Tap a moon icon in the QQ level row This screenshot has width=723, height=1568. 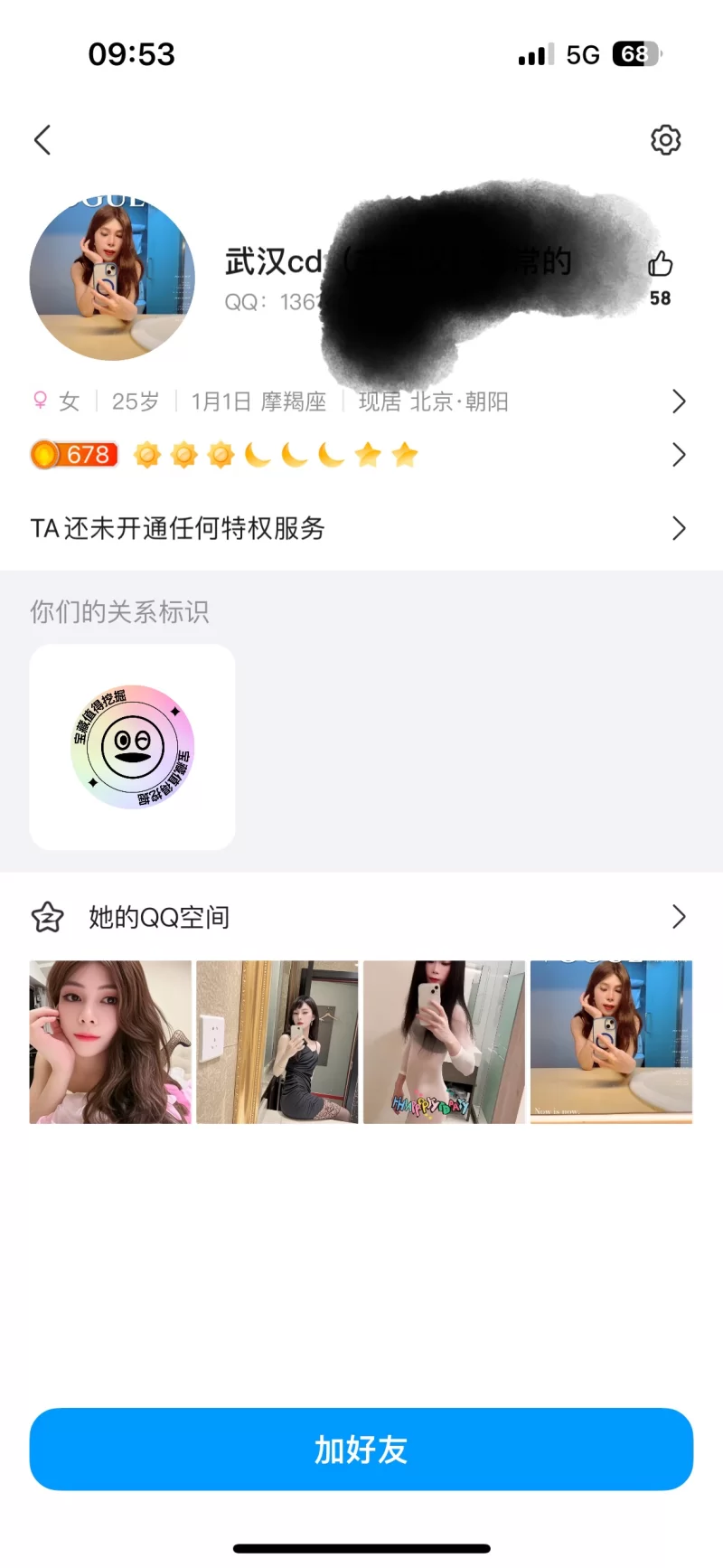coord(258,455)
